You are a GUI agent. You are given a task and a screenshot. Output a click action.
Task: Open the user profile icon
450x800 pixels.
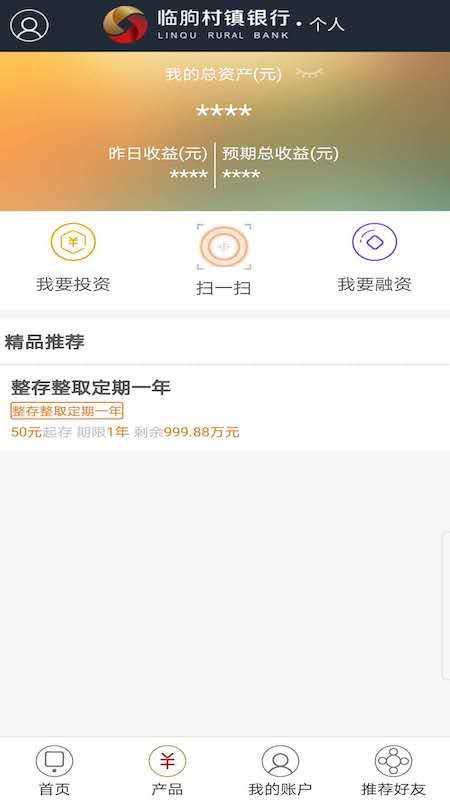click(30, 26)
